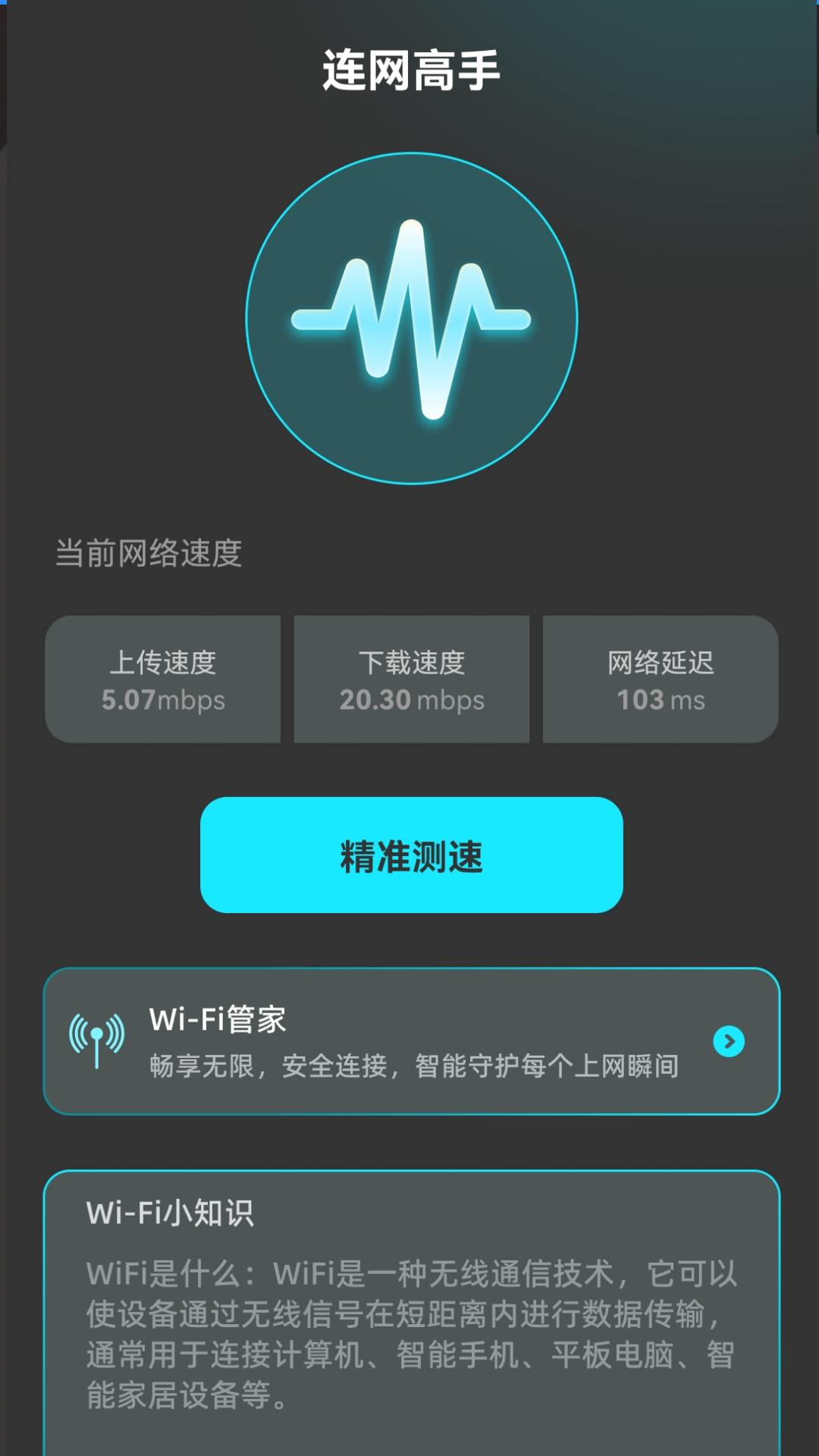Tap the 20.30 mbps download speed indicator
This screenshot has height=1456, width=819.
coord(412,701)
